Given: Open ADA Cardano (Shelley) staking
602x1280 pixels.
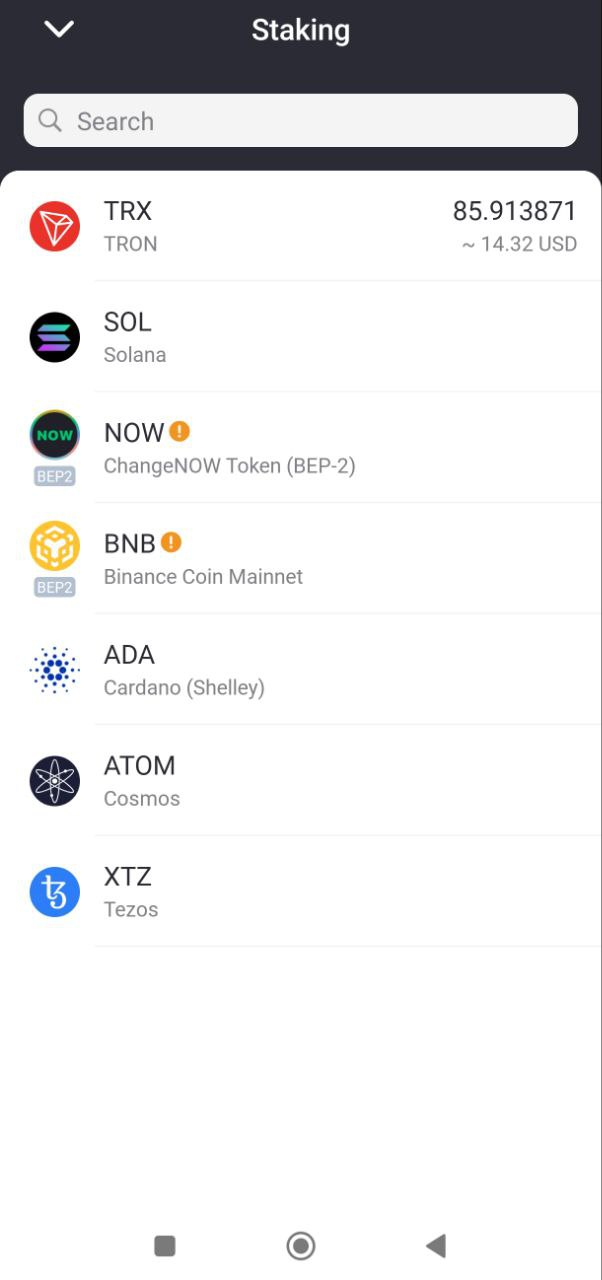Looking at the screenshot, I should 300,670.
